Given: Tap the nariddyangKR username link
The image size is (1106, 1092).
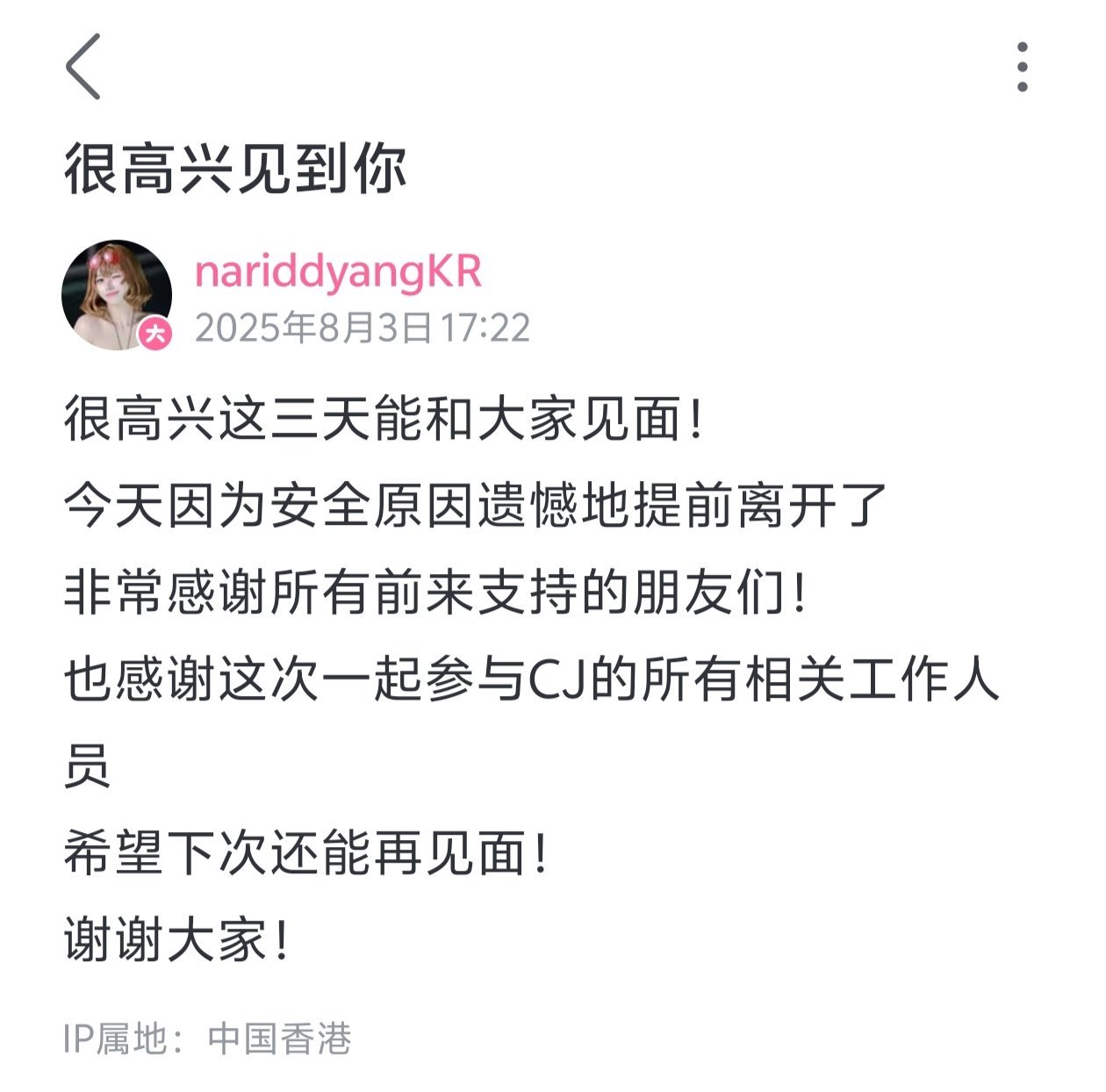Looking at the screenshot, I should (338, 271).
